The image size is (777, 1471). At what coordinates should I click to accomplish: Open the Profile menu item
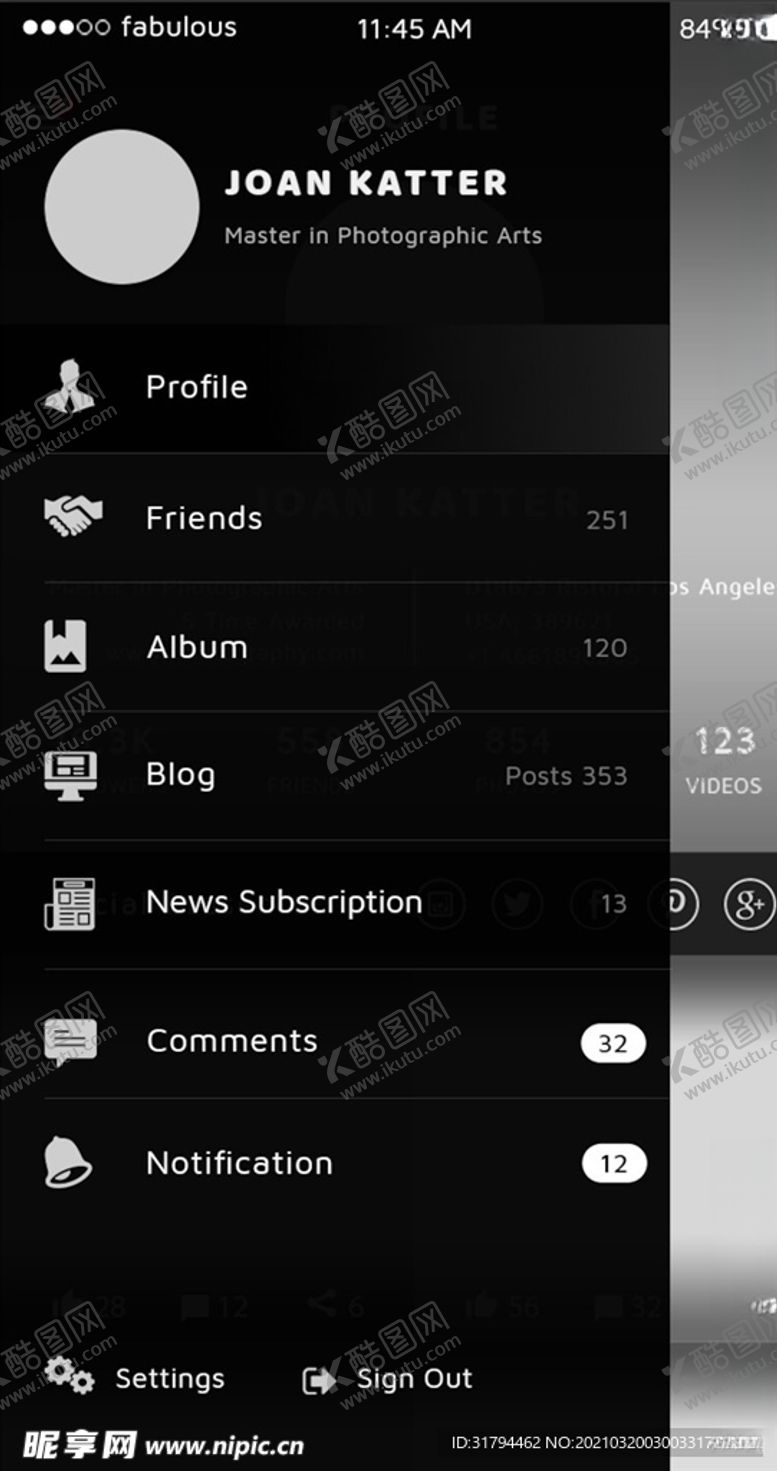(335, 387)
